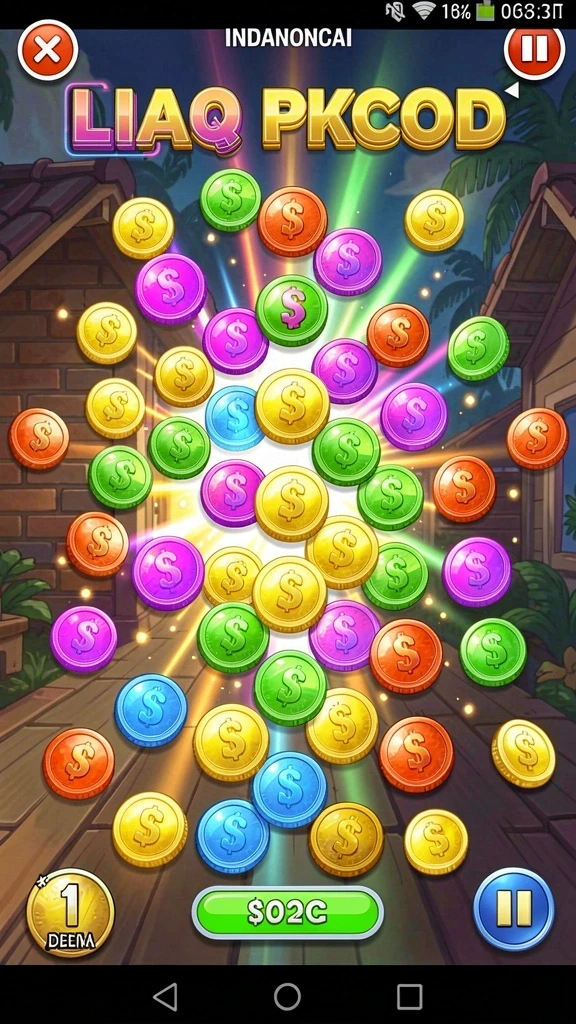The image size is (576, 1024).
Task: Tap the green coin with pink dollar sign
Action: point(291,310)
